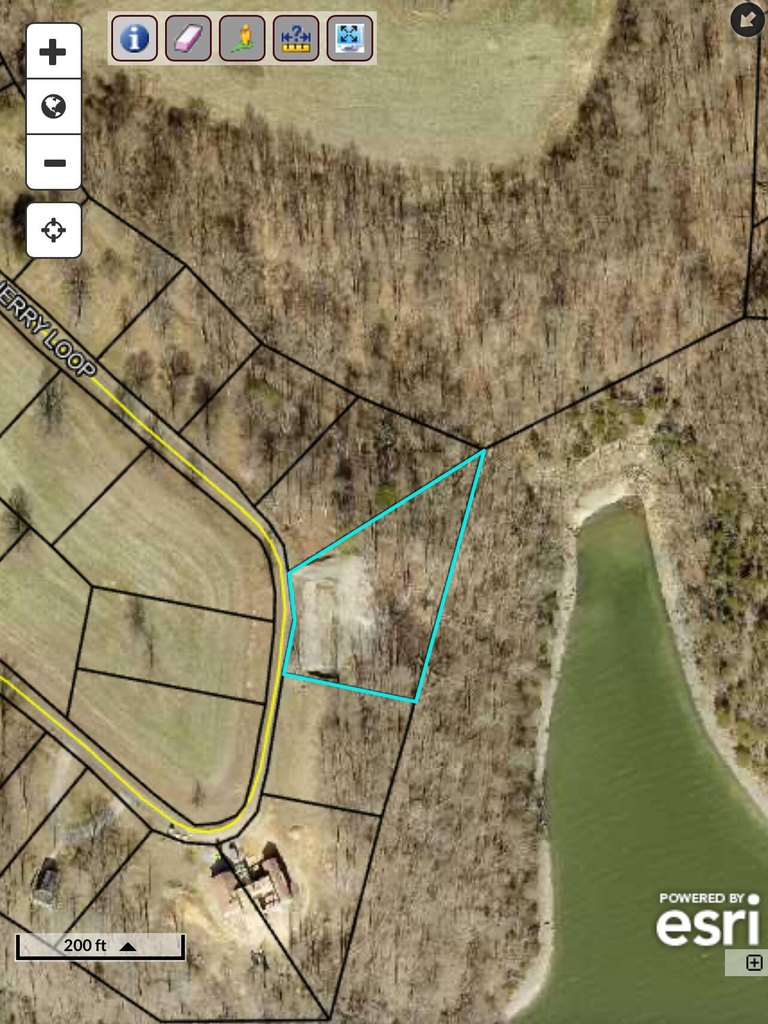
Task: Select the identify info tool
Action: click(134, 38)
